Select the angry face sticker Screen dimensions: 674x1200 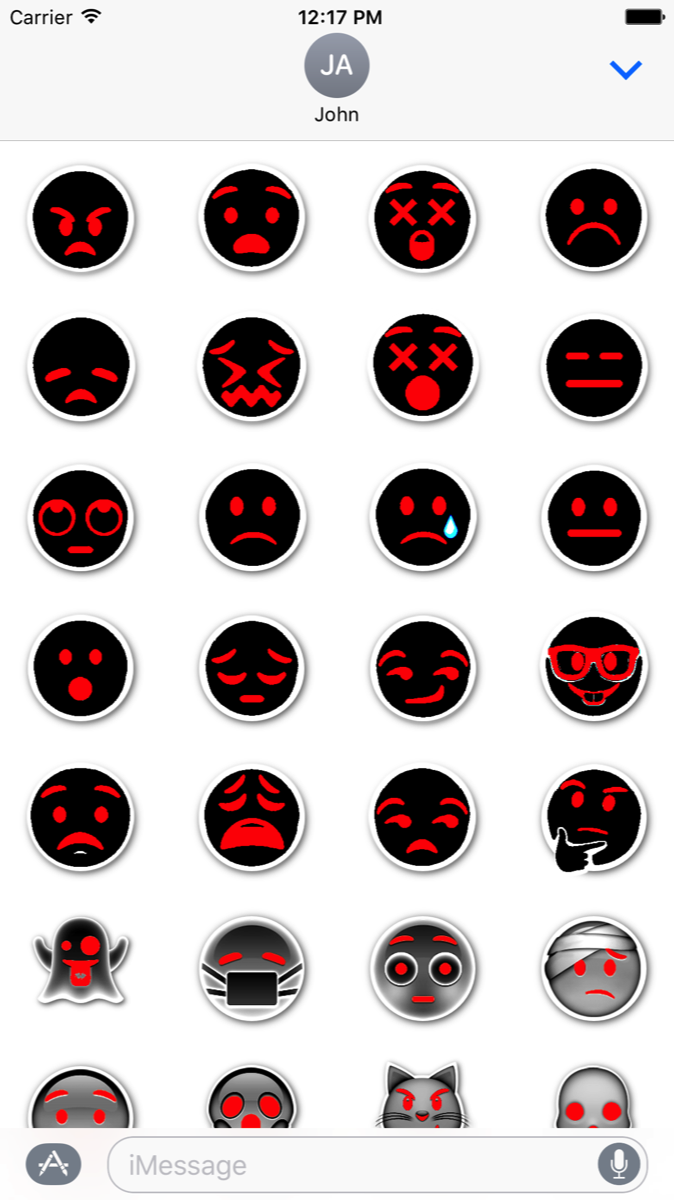[80, 218]
